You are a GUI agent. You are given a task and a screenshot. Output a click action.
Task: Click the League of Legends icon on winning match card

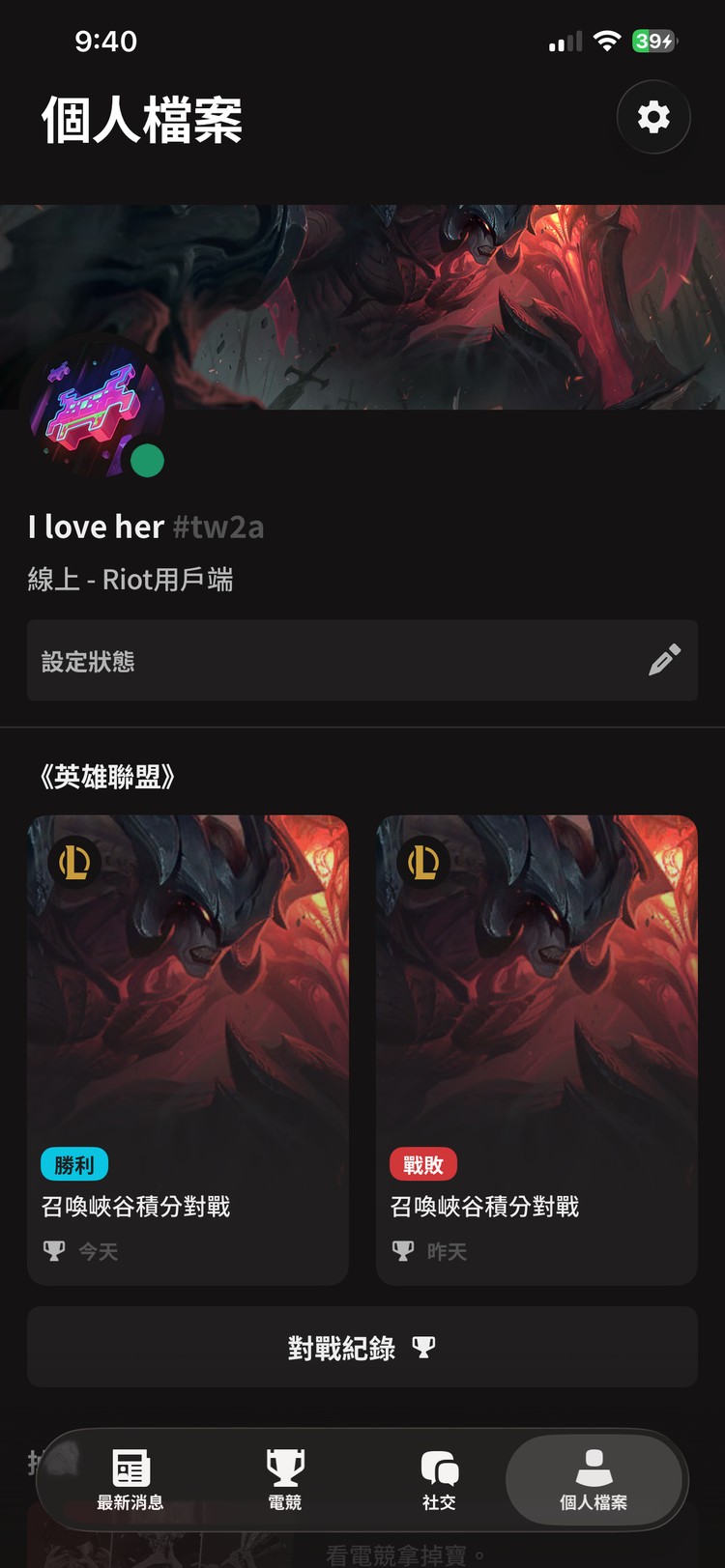coord(75,863)
